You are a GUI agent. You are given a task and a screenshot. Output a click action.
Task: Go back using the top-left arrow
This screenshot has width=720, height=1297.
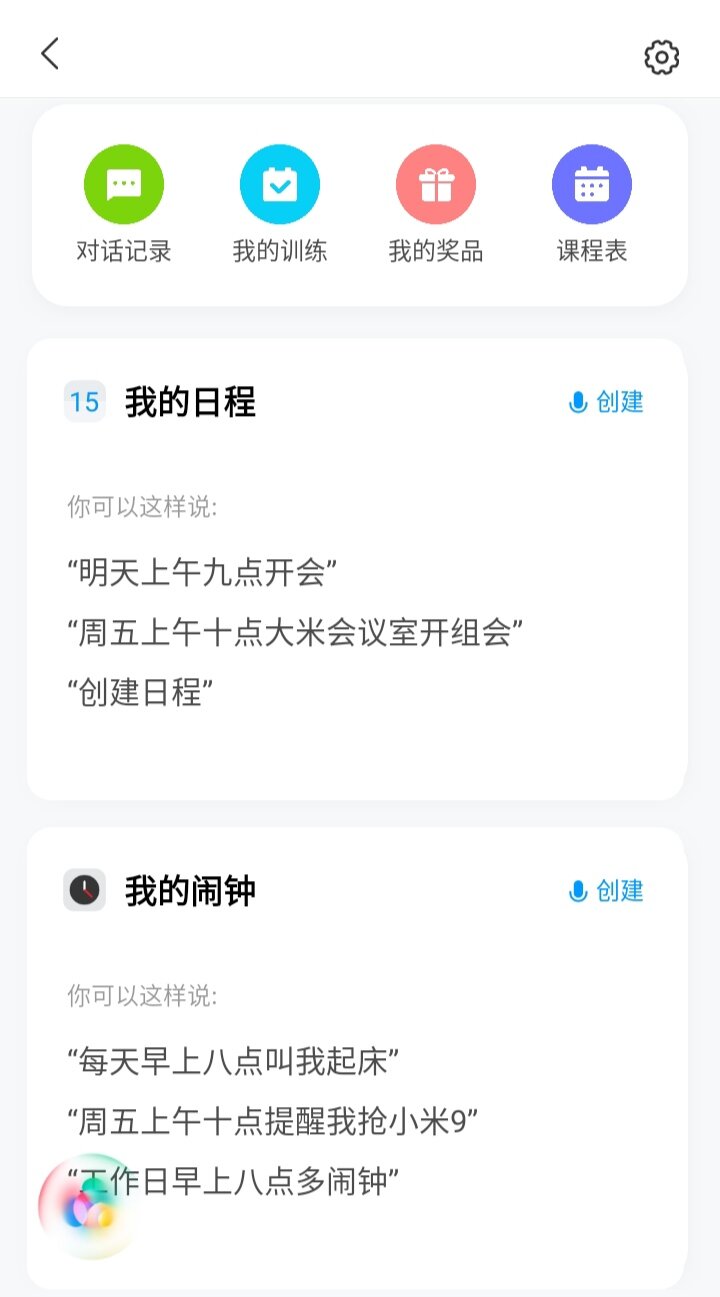pyautogui.click(x=50, y=54)
